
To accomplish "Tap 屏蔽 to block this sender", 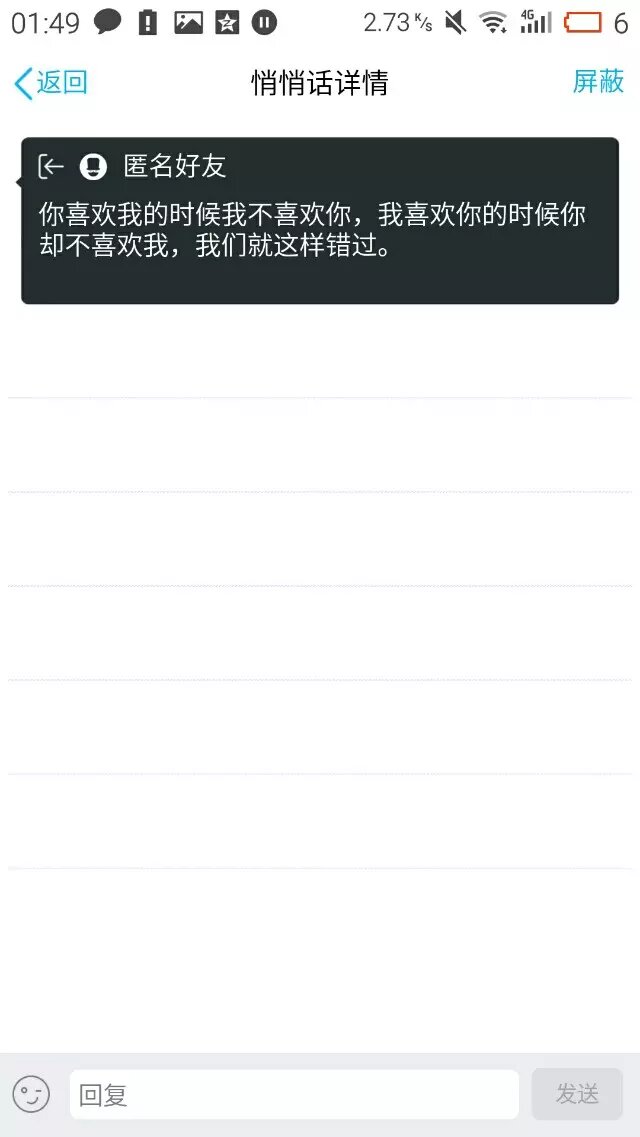I will click(598, 82).
